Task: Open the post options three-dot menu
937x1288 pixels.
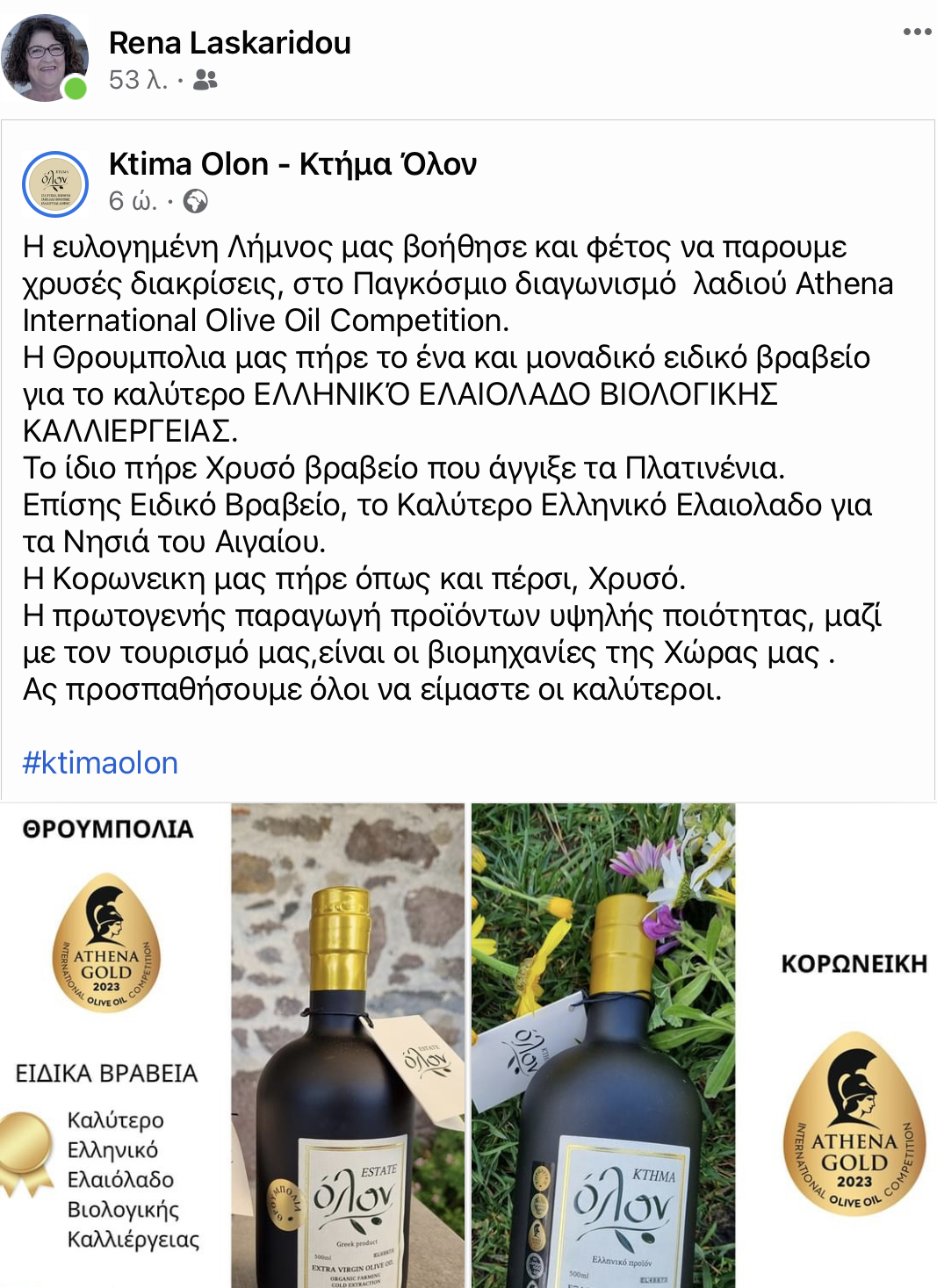Action: coord(917,32)
